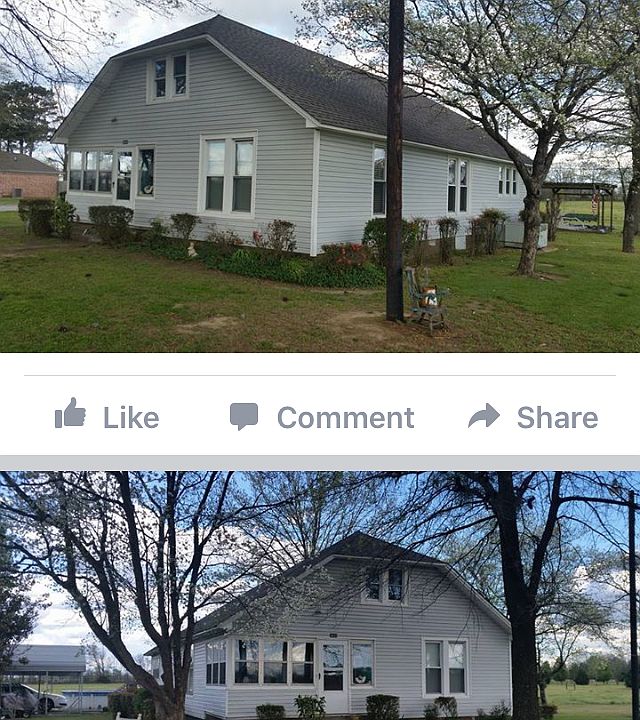Open the front-view house photo below Comment
Image resolution: width=640 pixels, height=720 pixels.
[320, 596]
